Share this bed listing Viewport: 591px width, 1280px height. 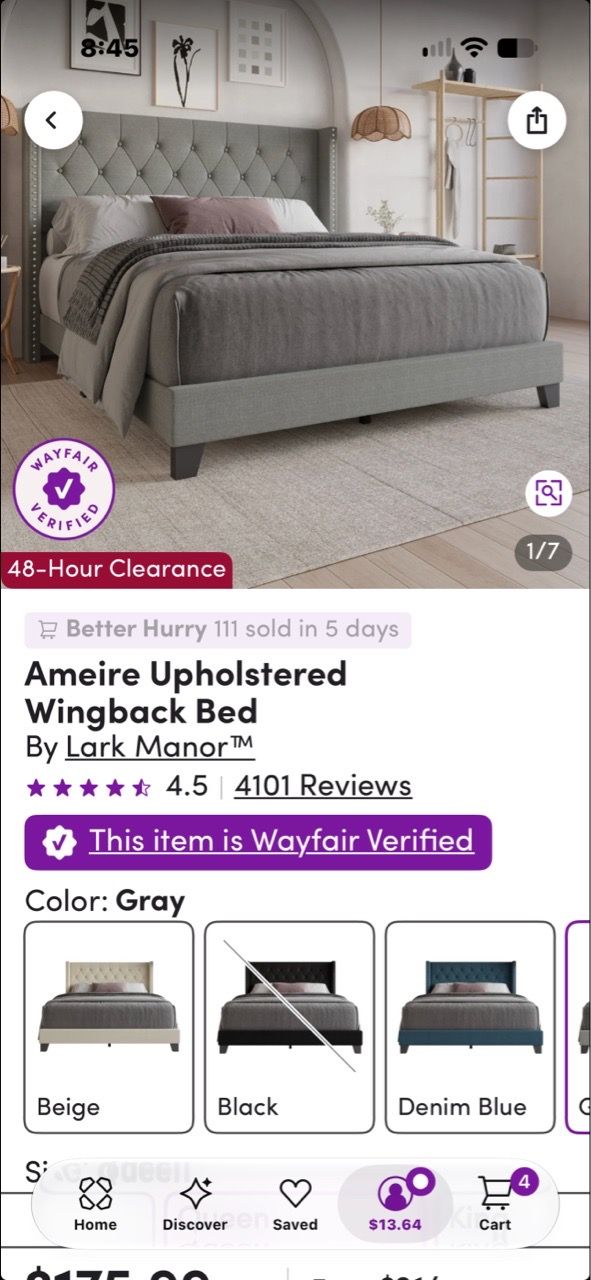coord(537,120)
